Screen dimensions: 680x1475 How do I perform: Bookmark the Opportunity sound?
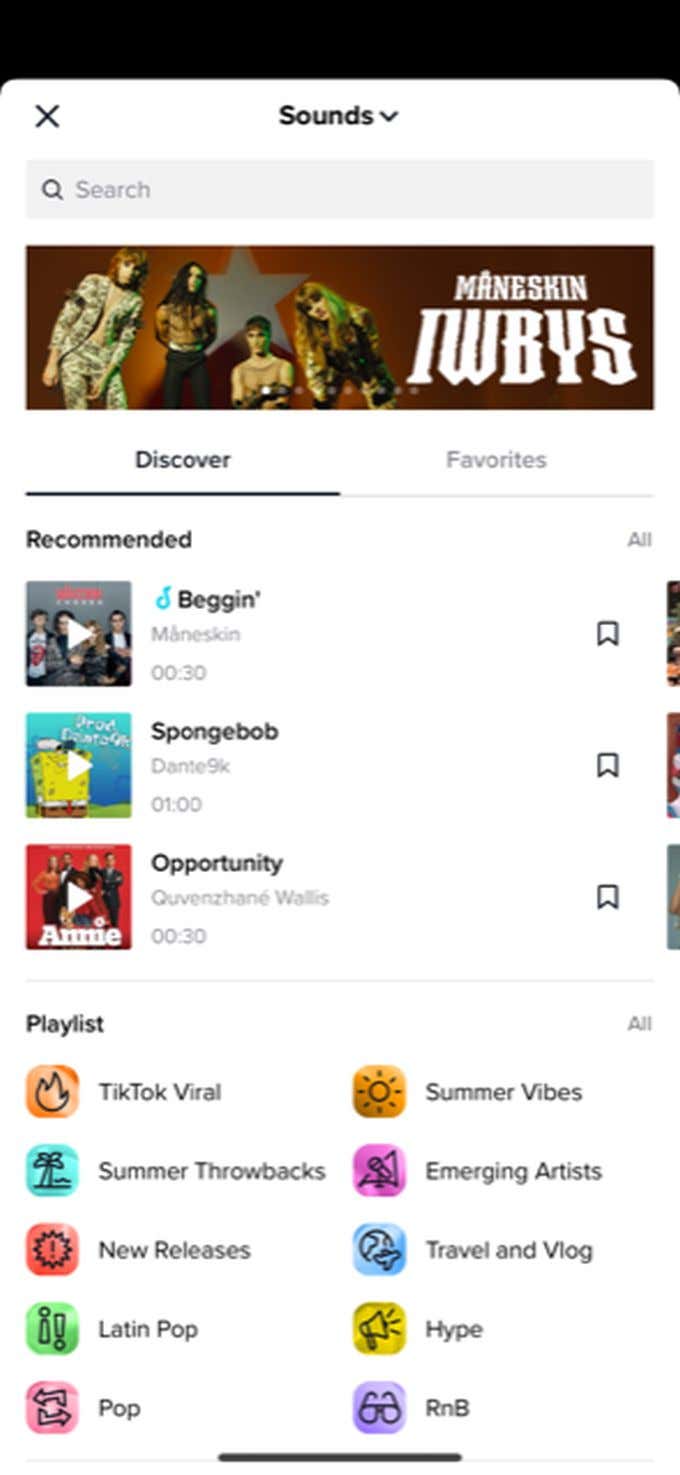[607, 897]
